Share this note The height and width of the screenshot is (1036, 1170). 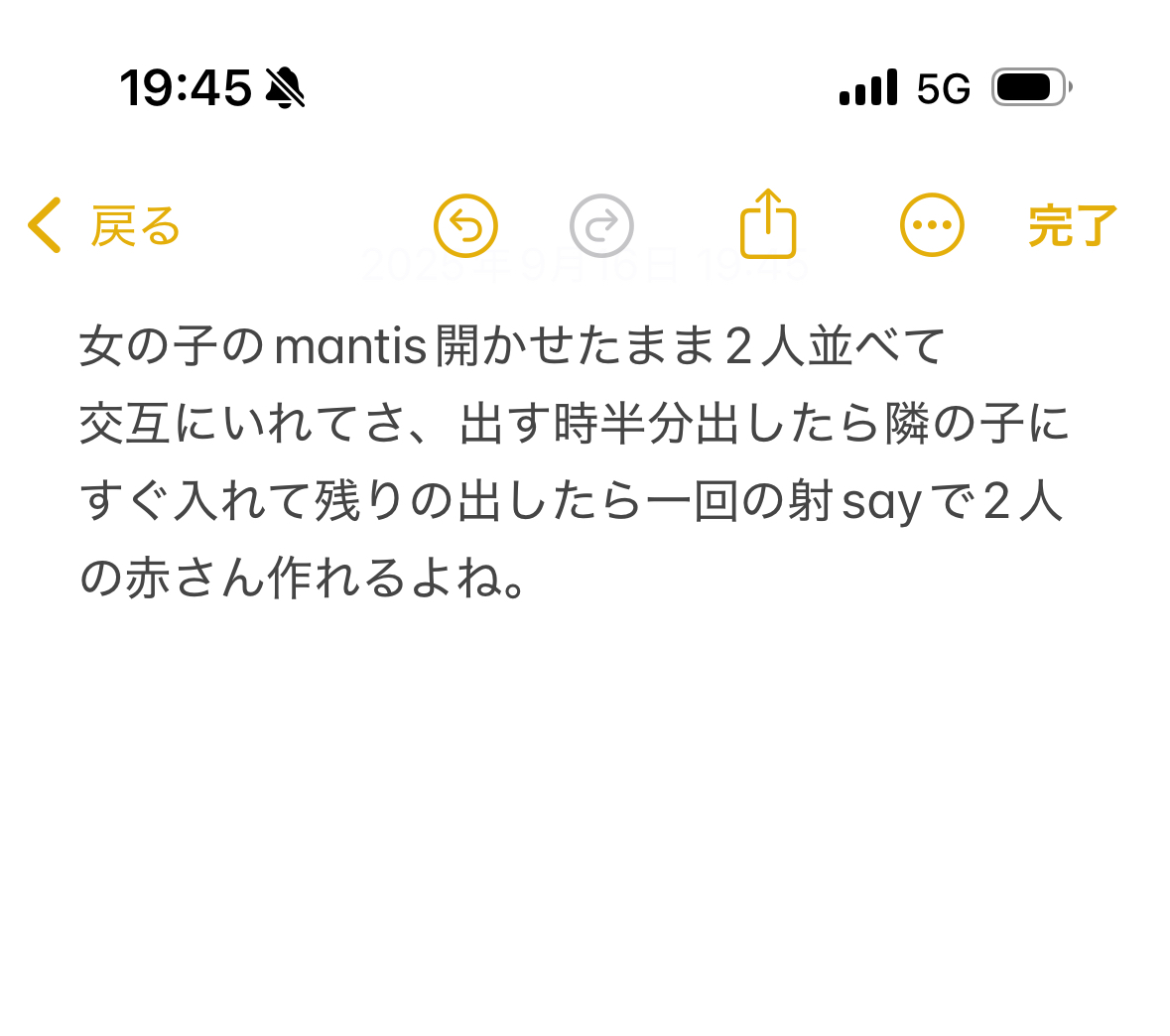click(768, 224)
